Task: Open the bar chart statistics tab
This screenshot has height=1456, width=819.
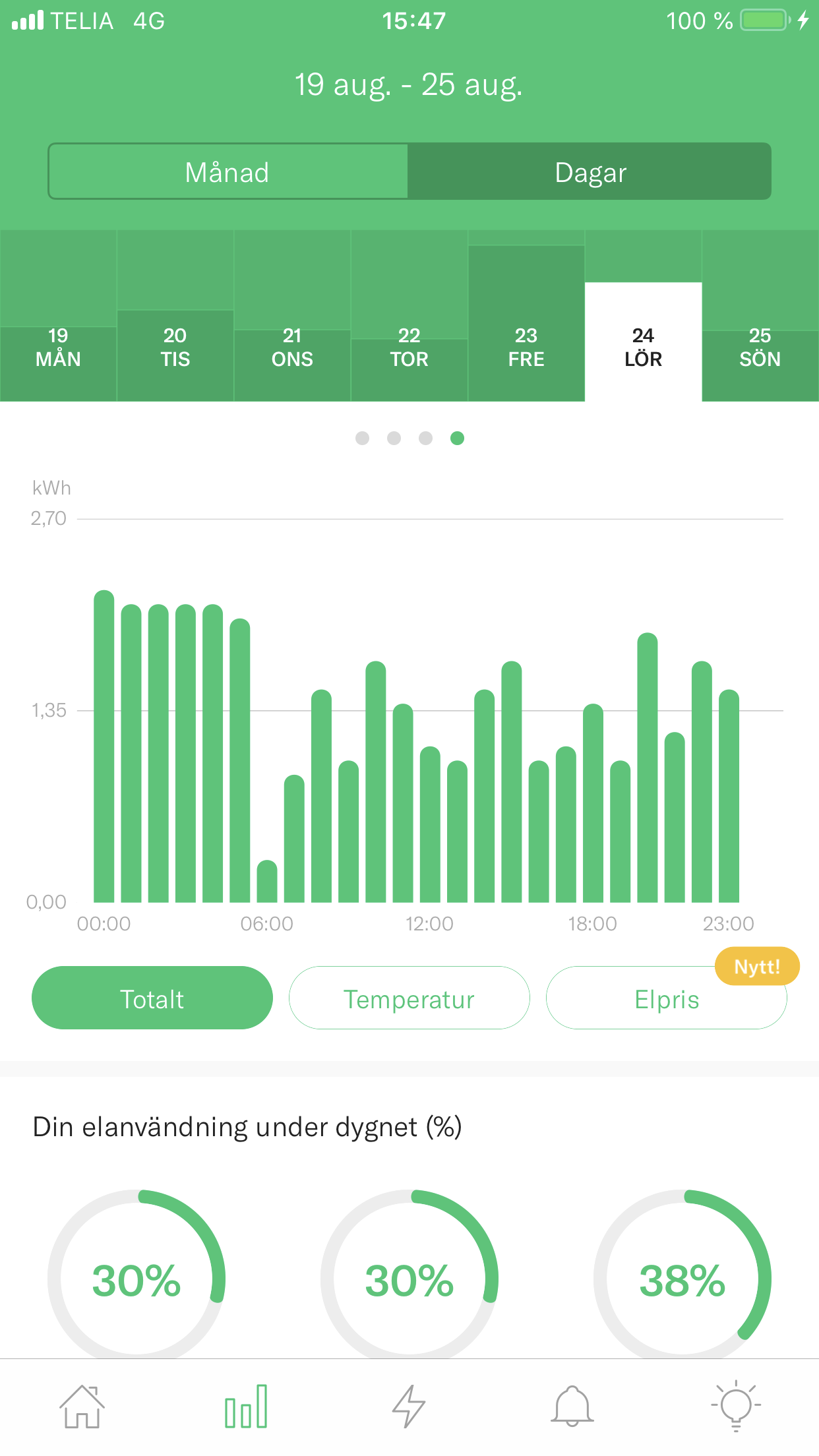Action: [246, 1406]
